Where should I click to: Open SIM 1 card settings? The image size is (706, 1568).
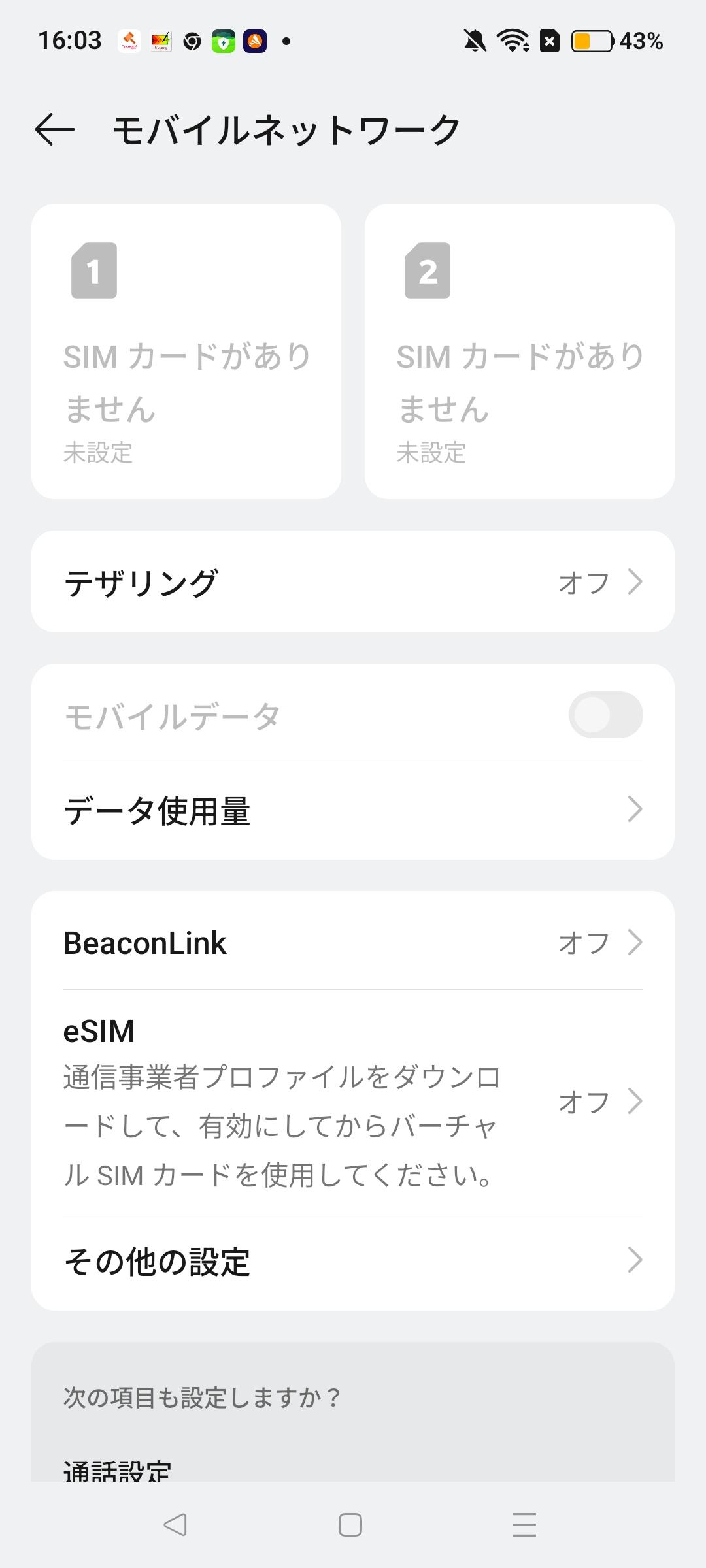tap(186, 351)
